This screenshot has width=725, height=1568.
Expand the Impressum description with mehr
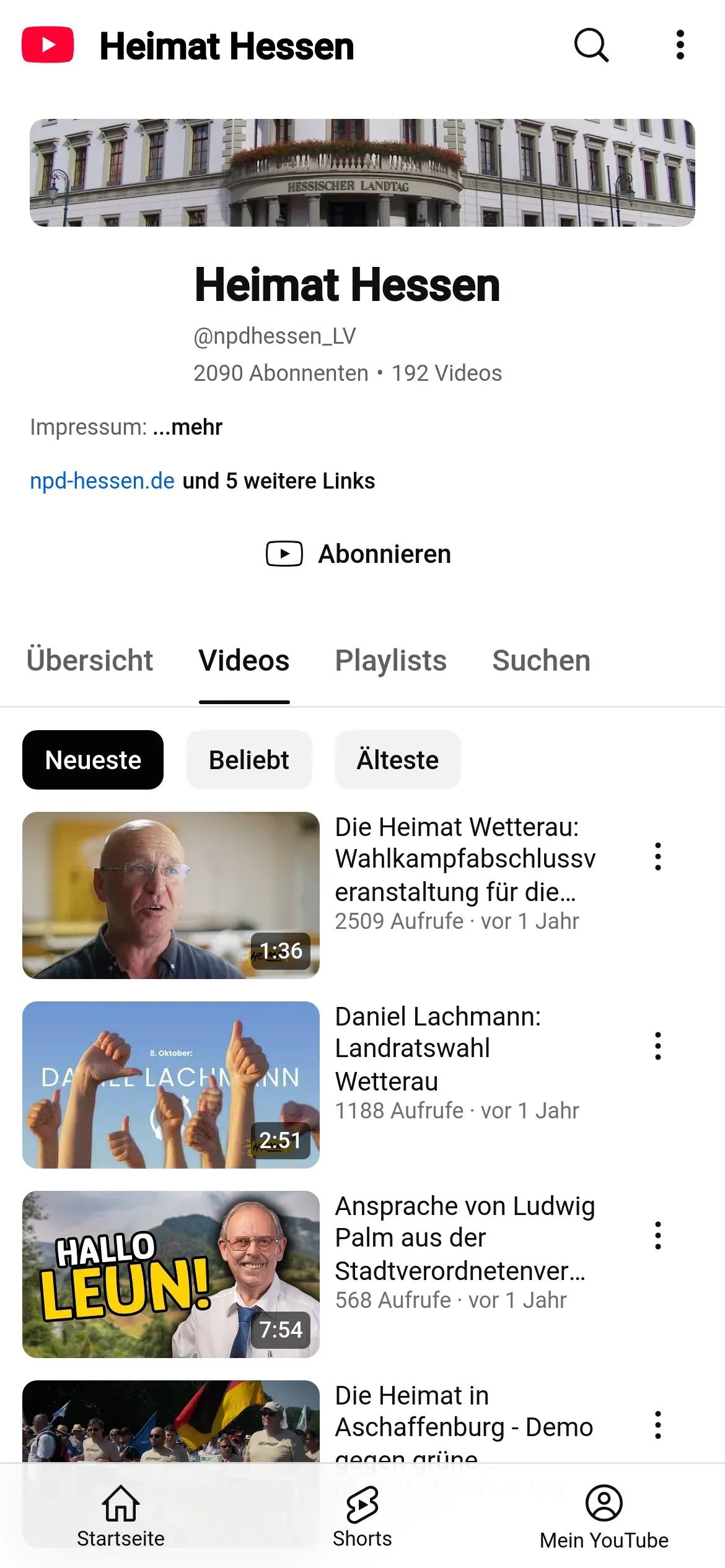pyautogui.click(x=188, y=427)
